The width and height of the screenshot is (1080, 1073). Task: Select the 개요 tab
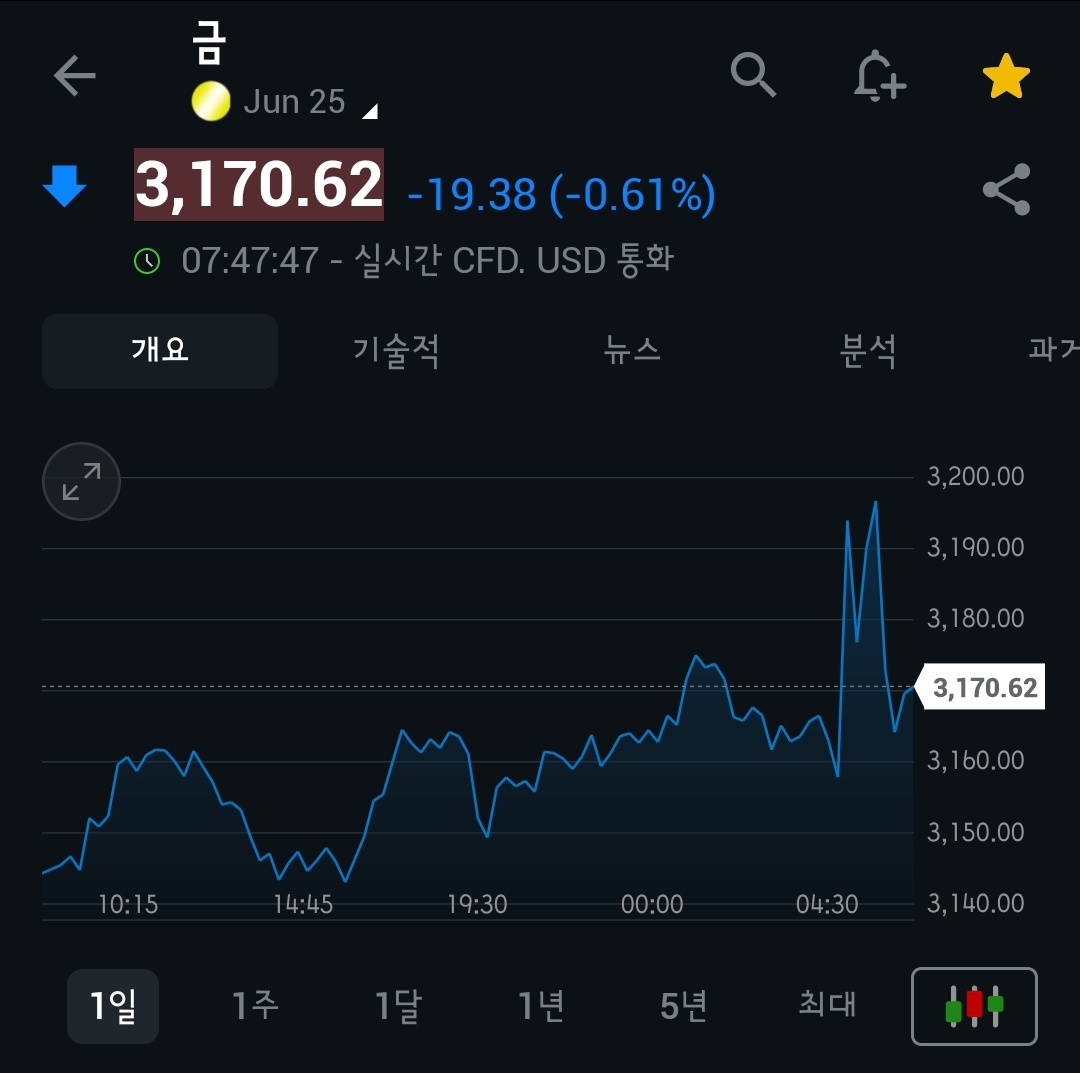160,351
